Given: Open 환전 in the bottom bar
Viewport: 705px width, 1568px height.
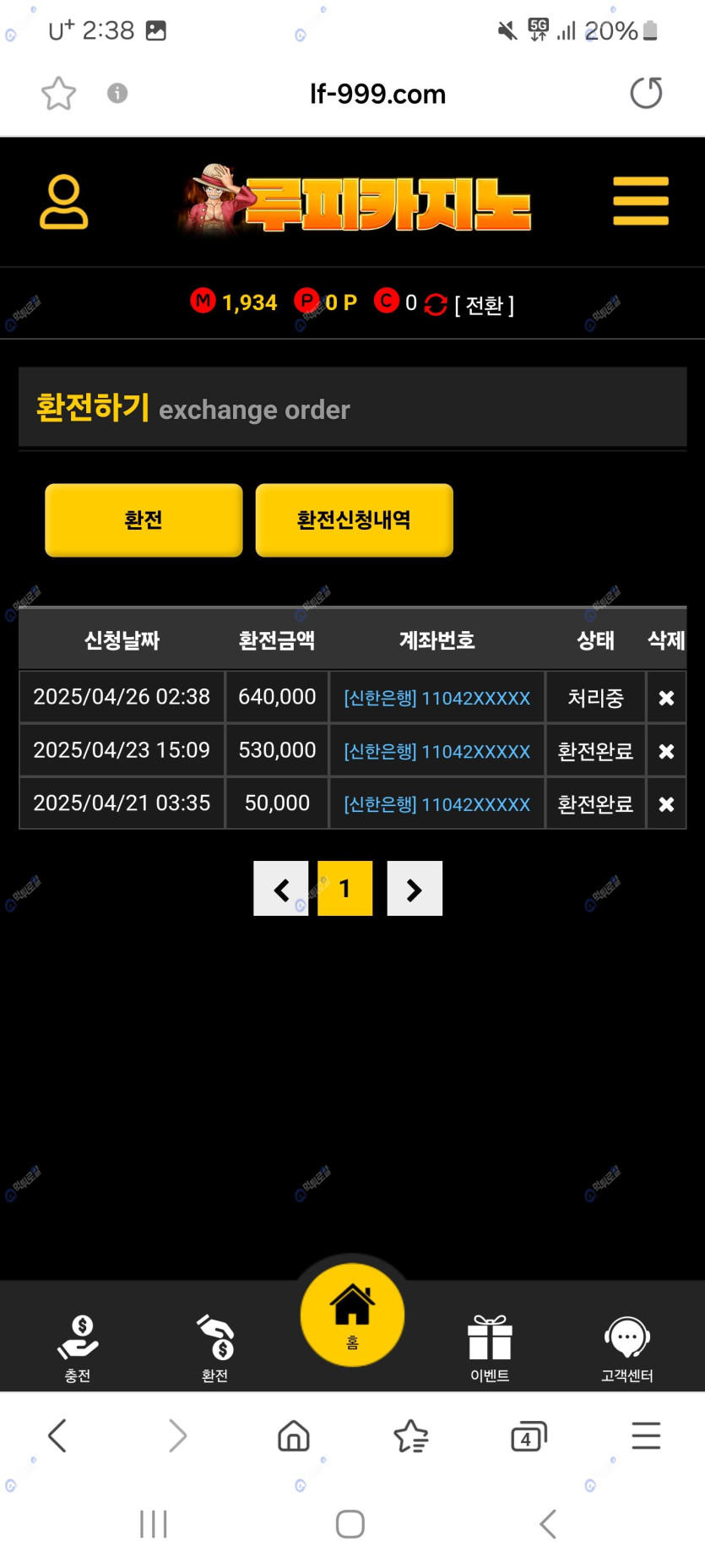Looking at the screenshot, I should click(215, 1347).
